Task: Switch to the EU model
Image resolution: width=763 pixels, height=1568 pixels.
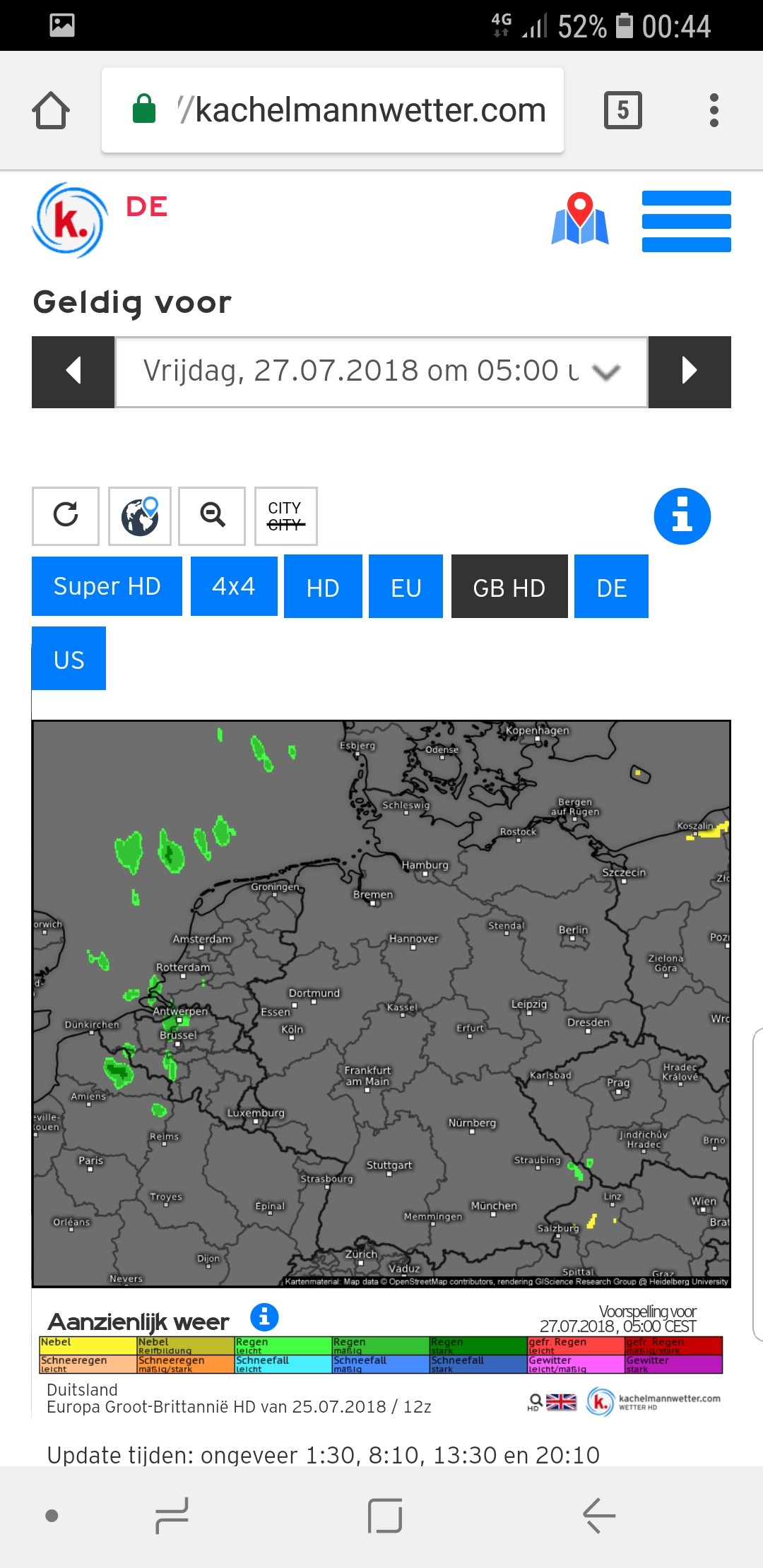Action: (x=406, y=587)
